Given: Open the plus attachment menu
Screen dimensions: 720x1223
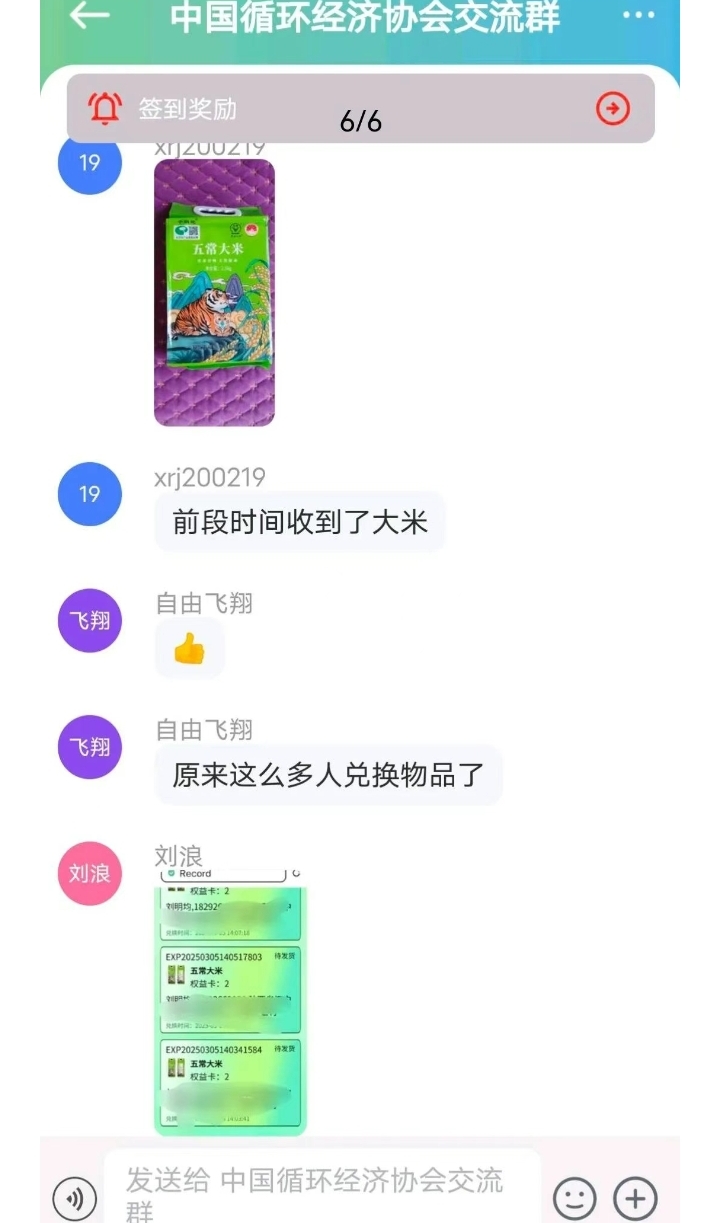Looking at the screenshot, I should pyautogui.click(x=635, y=1197).
